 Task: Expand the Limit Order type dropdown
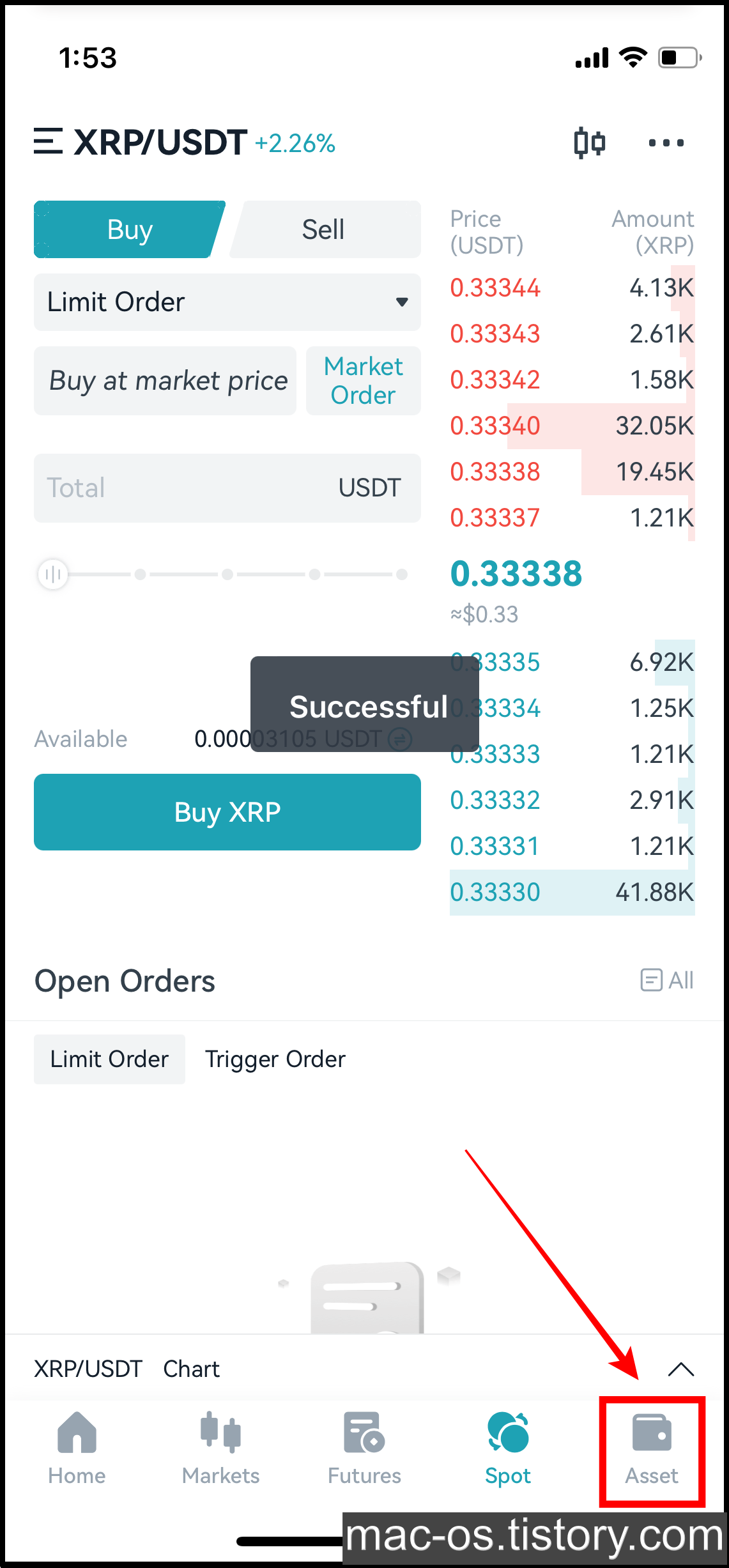[x=227, y=302]
